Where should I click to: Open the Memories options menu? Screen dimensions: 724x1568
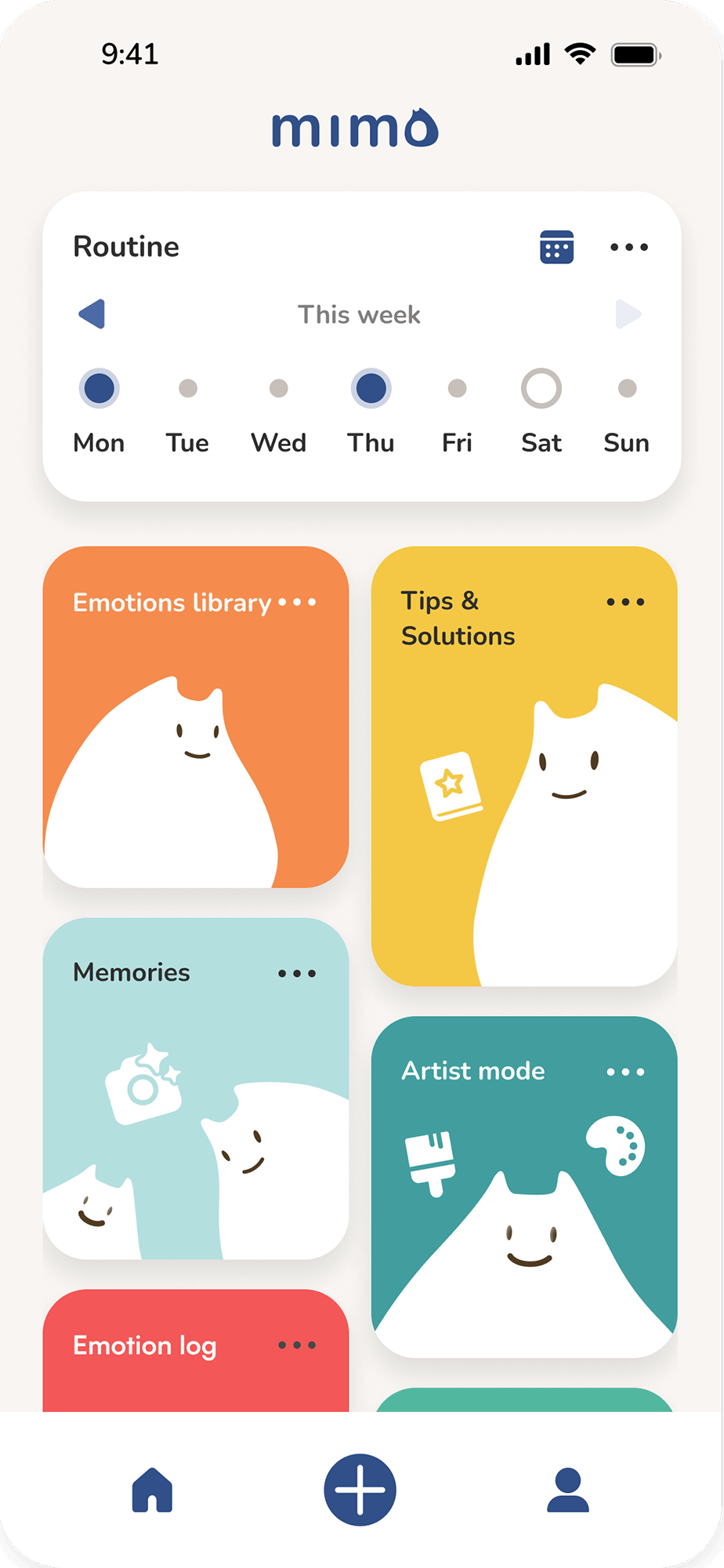(297, 974)
